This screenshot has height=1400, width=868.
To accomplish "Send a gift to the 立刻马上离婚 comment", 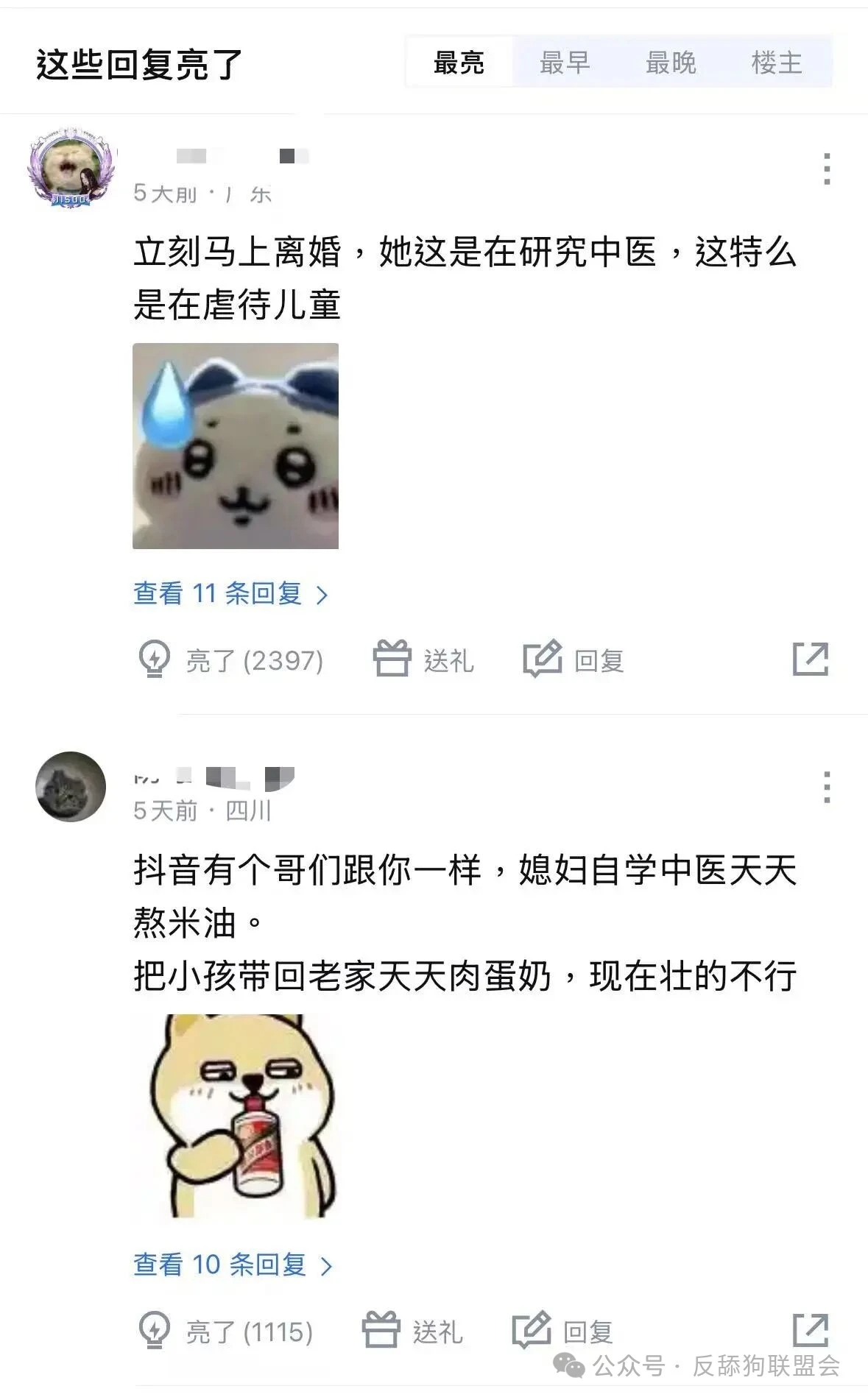I will pos(423,660).
